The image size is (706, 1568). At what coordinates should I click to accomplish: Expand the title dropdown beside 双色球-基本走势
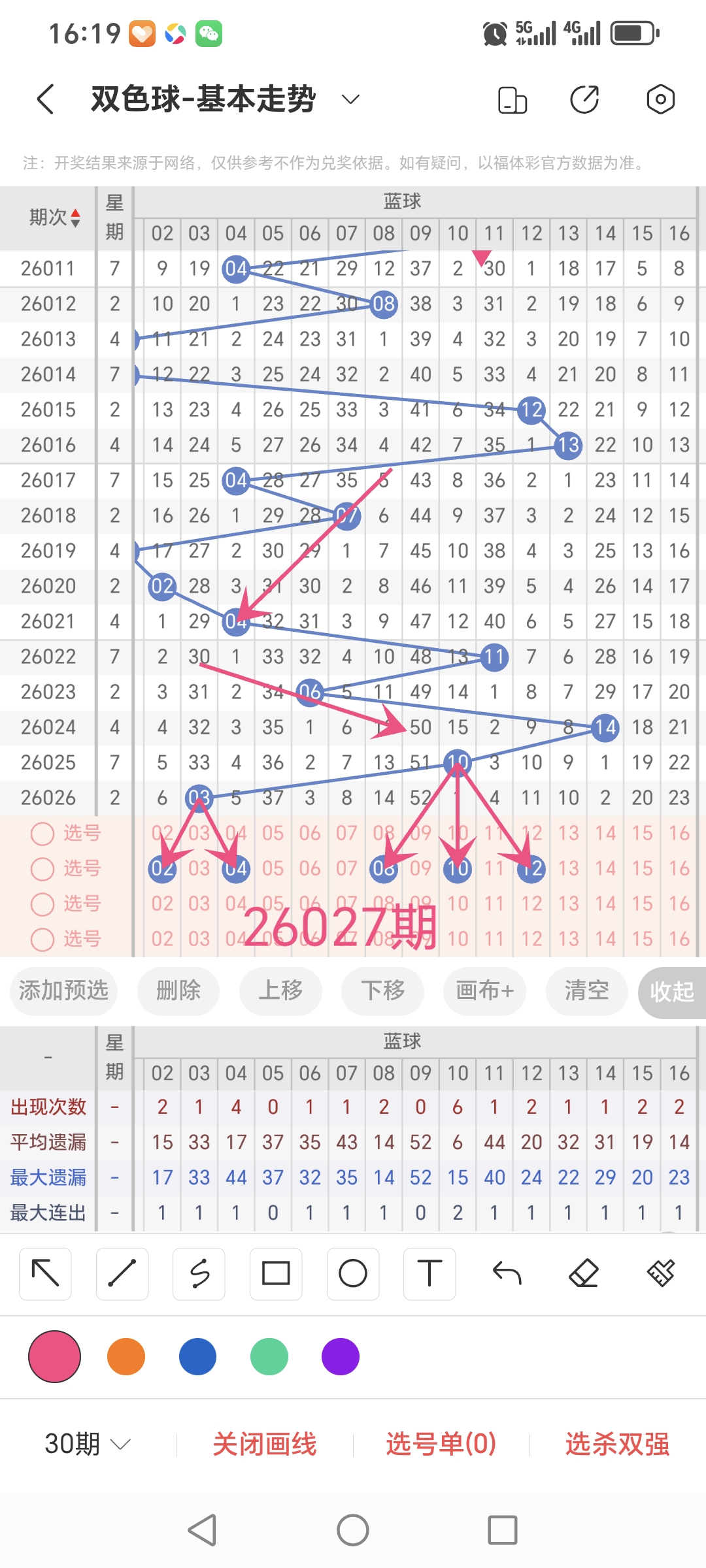tap(348, 99)
